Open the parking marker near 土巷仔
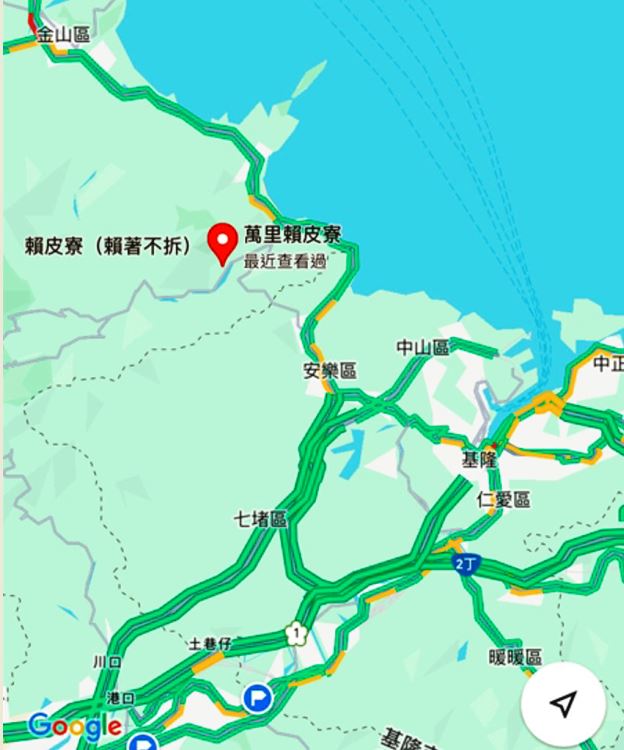624x750 pixels. (259, 695)
